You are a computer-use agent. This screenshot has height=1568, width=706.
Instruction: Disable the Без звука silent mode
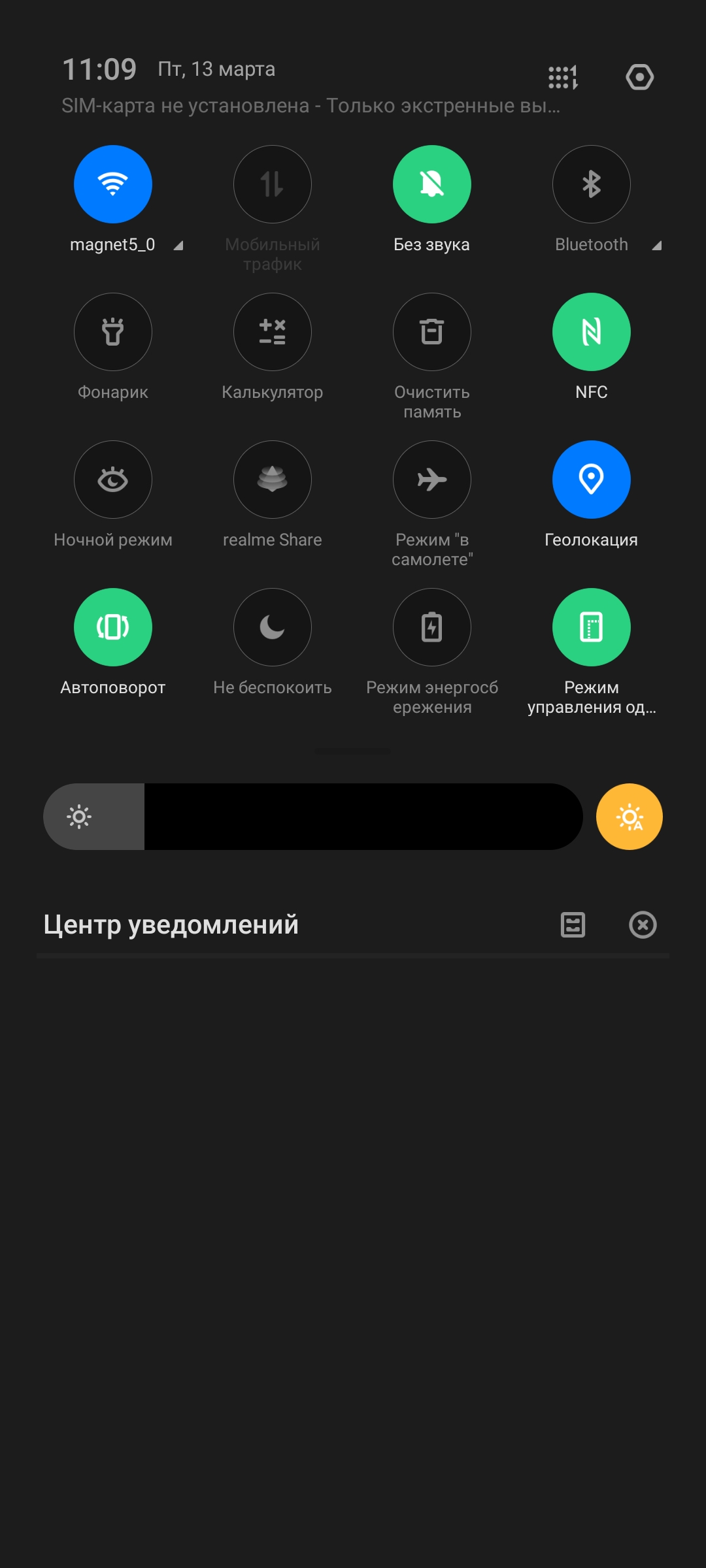tap(432, 184)
